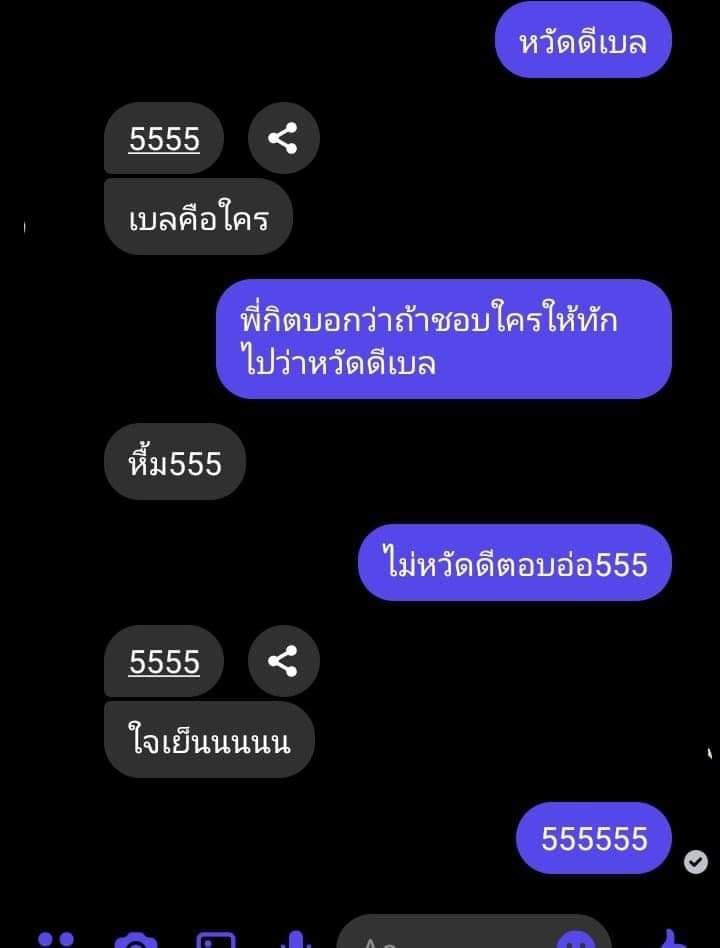This screenshot has width=720, height=948.
Task: Open the emoji picker in the message box
Action: point(576,940)
